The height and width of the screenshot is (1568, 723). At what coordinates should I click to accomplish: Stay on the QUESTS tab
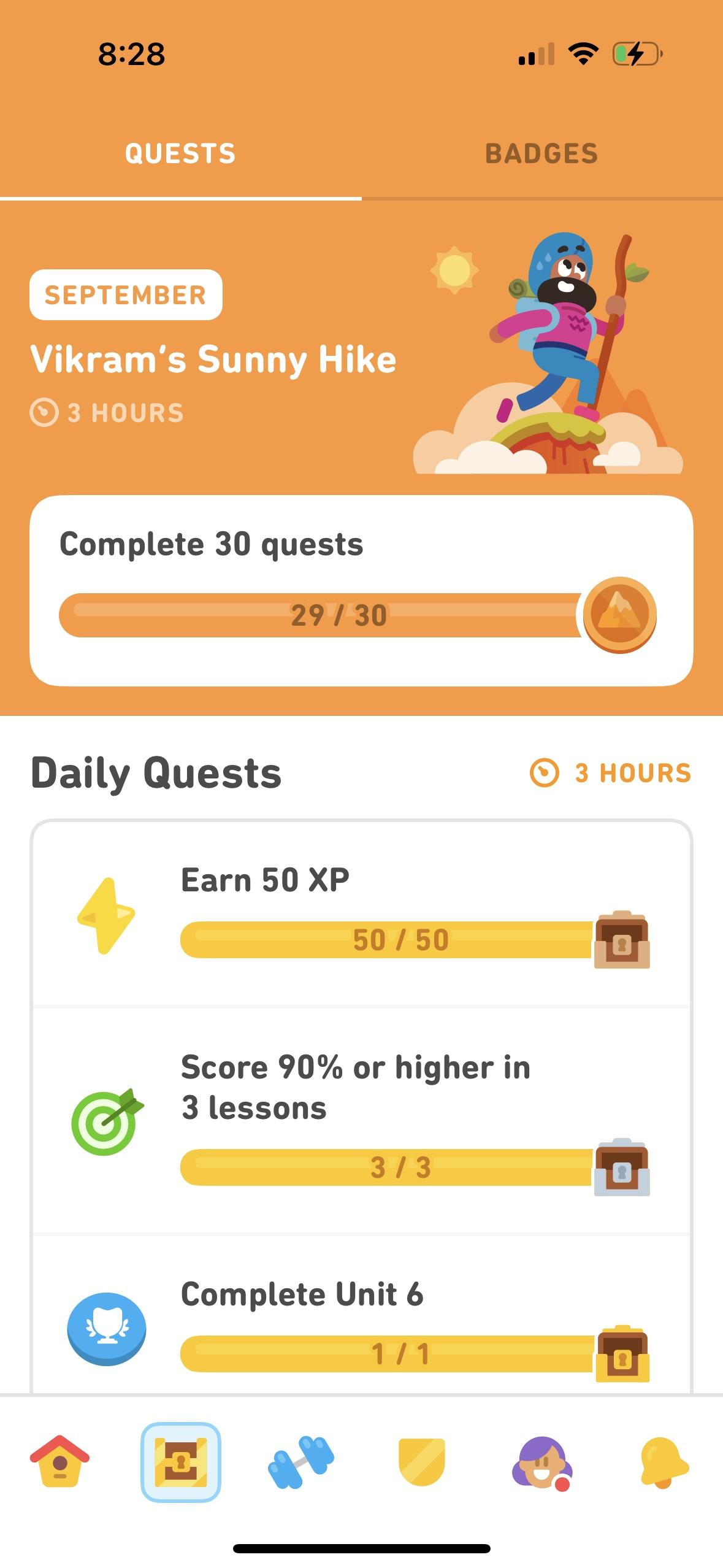[x=180, y=153]
